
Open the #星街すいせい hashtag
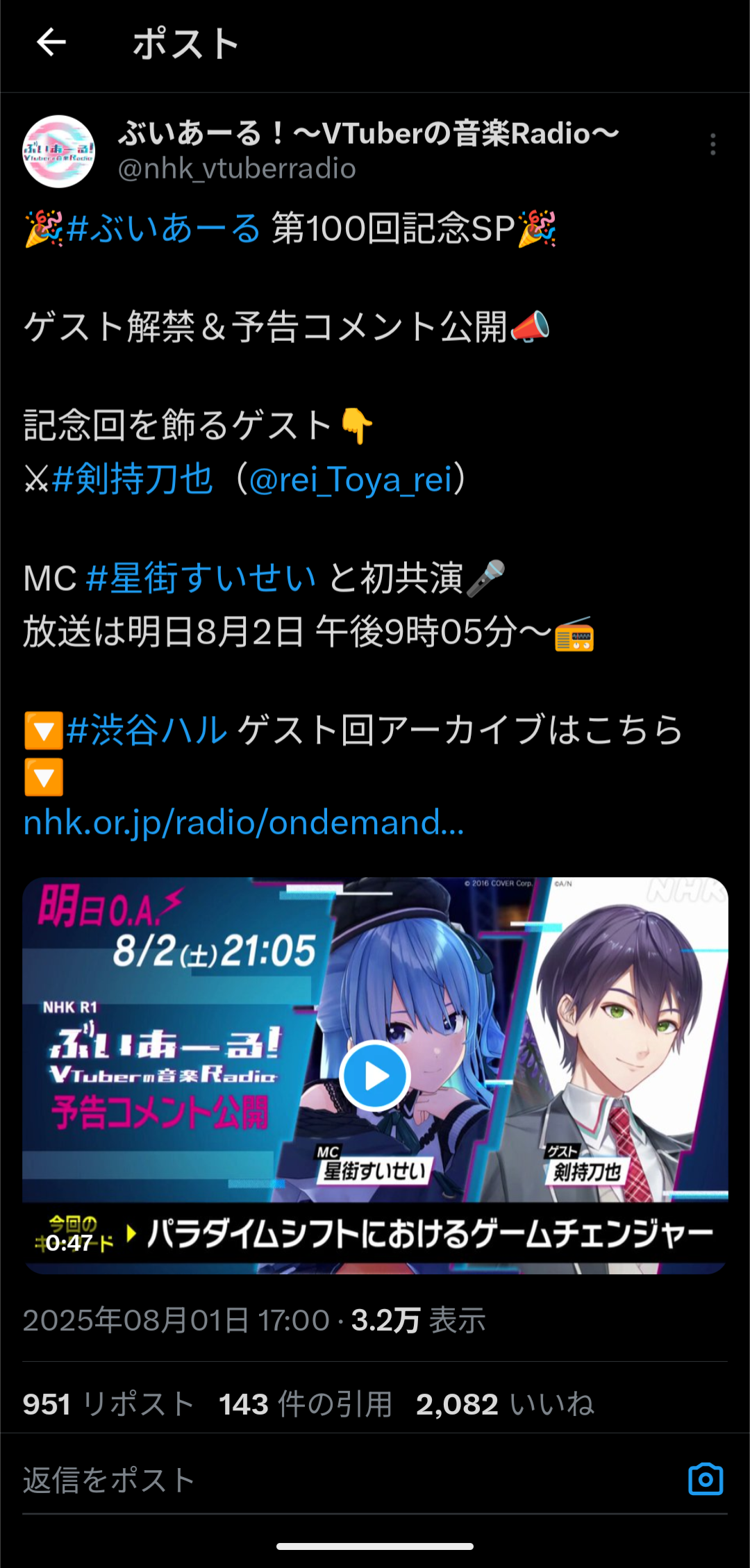(x=201, y=578)
